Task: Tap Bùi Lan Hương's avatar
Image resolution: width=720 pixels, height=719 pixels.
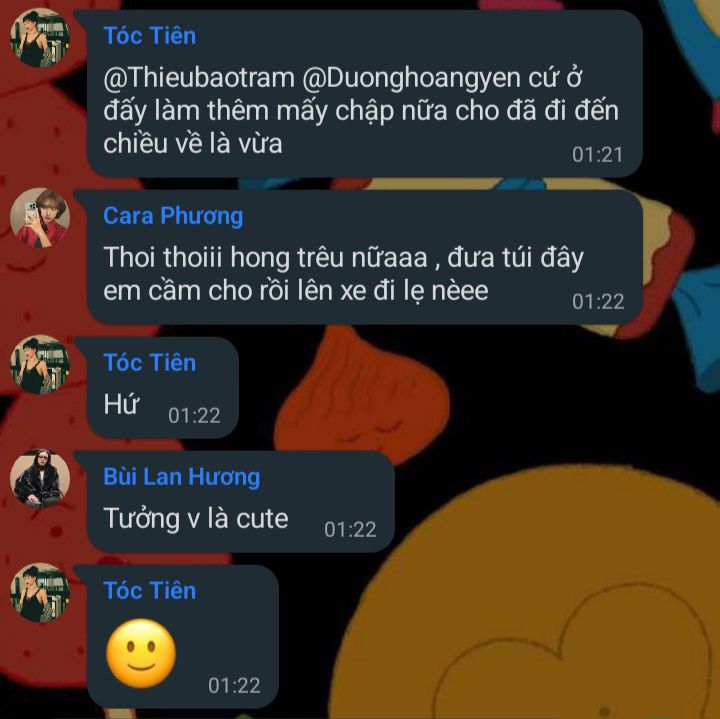Action: click(40, 479)
